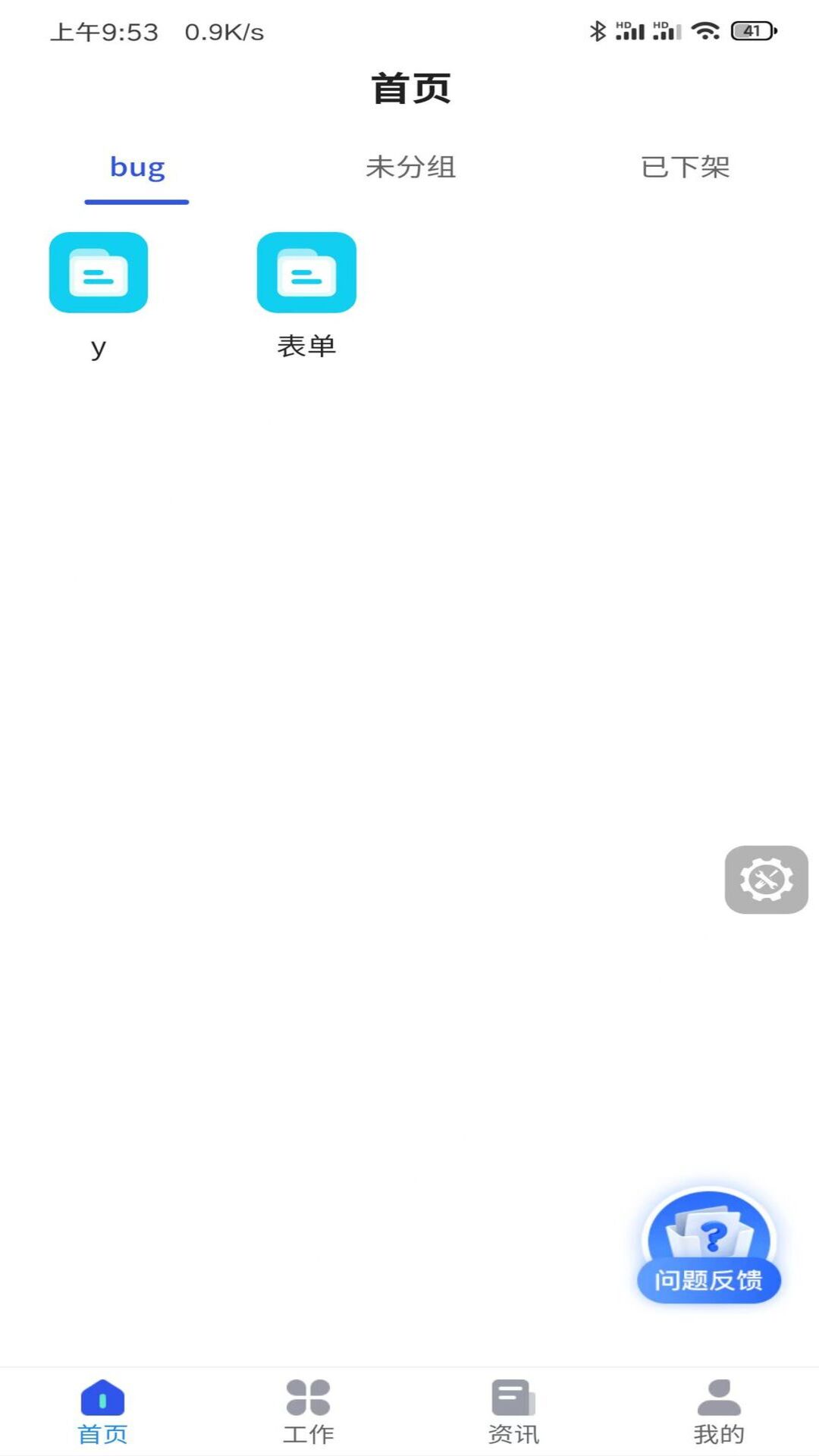Viewport: 819px width, 1456px height.
Task: Switch to the 已下架 tab
Action: click(x=685, y=168)
